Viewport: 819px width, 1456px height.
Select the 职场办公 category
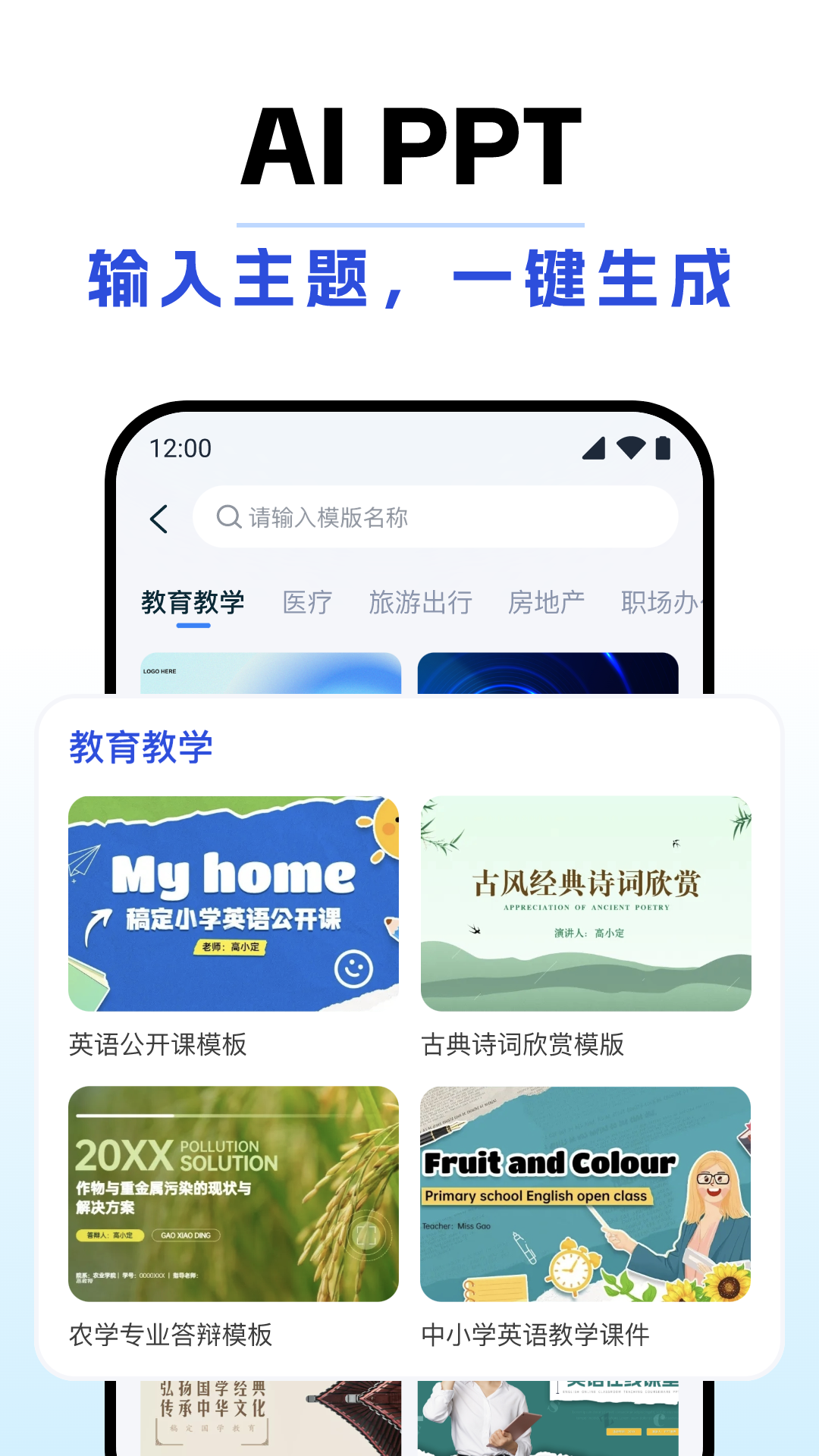pyautogui.click(x=661, y=603)
